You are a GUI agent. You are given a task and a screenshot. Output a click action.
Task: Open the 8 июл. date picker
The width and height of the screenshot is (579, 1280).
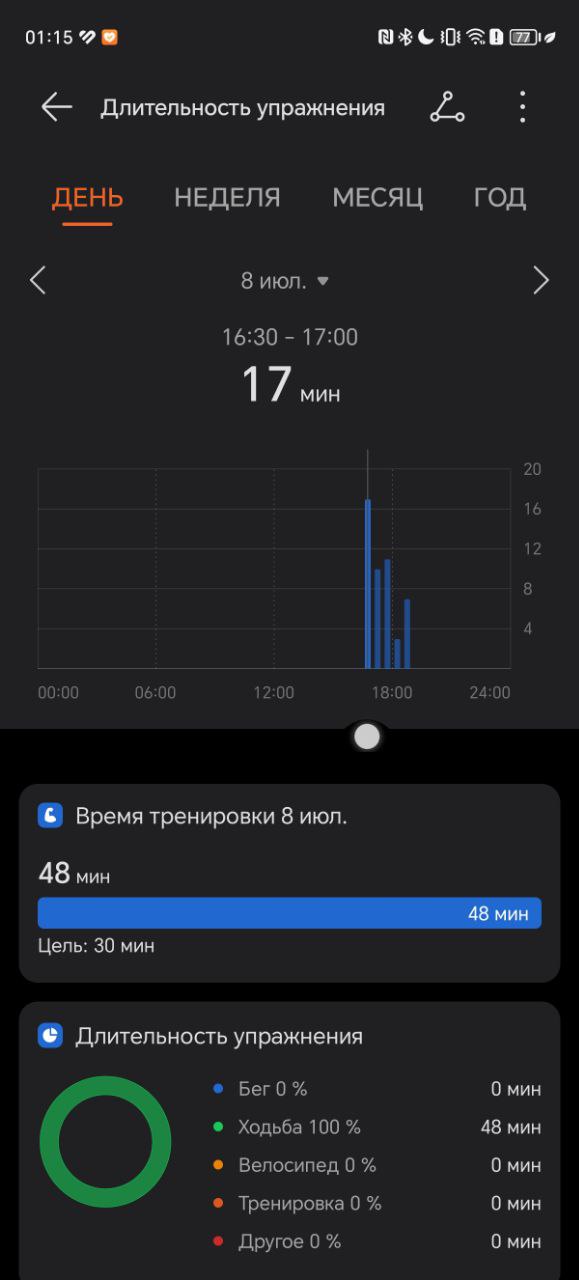pos(285,281)
